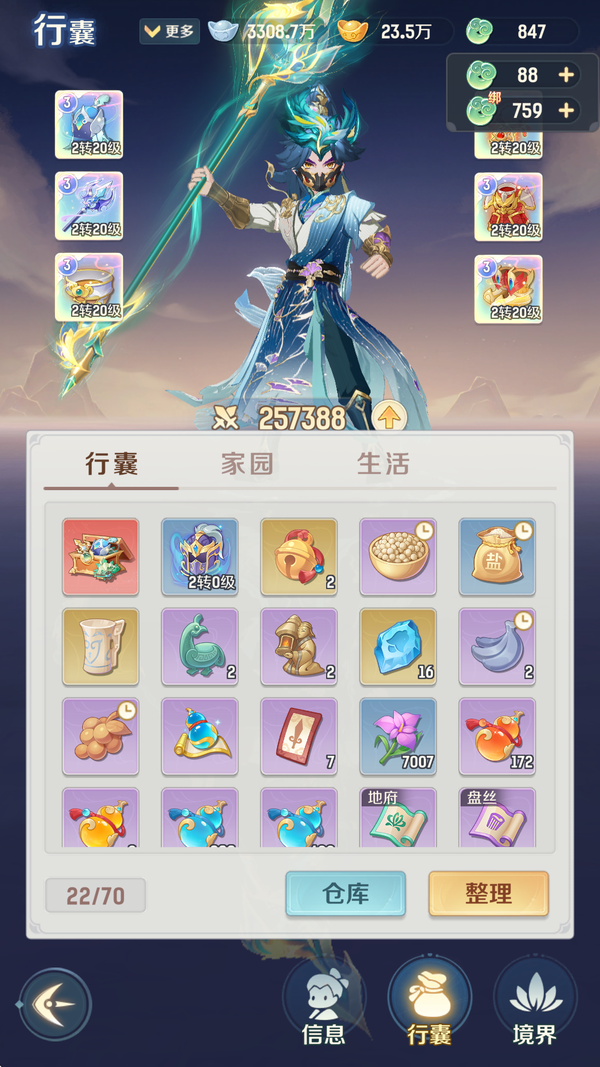Switch to the 家园 tab
600x1067 pixels.
coord(247,464)
